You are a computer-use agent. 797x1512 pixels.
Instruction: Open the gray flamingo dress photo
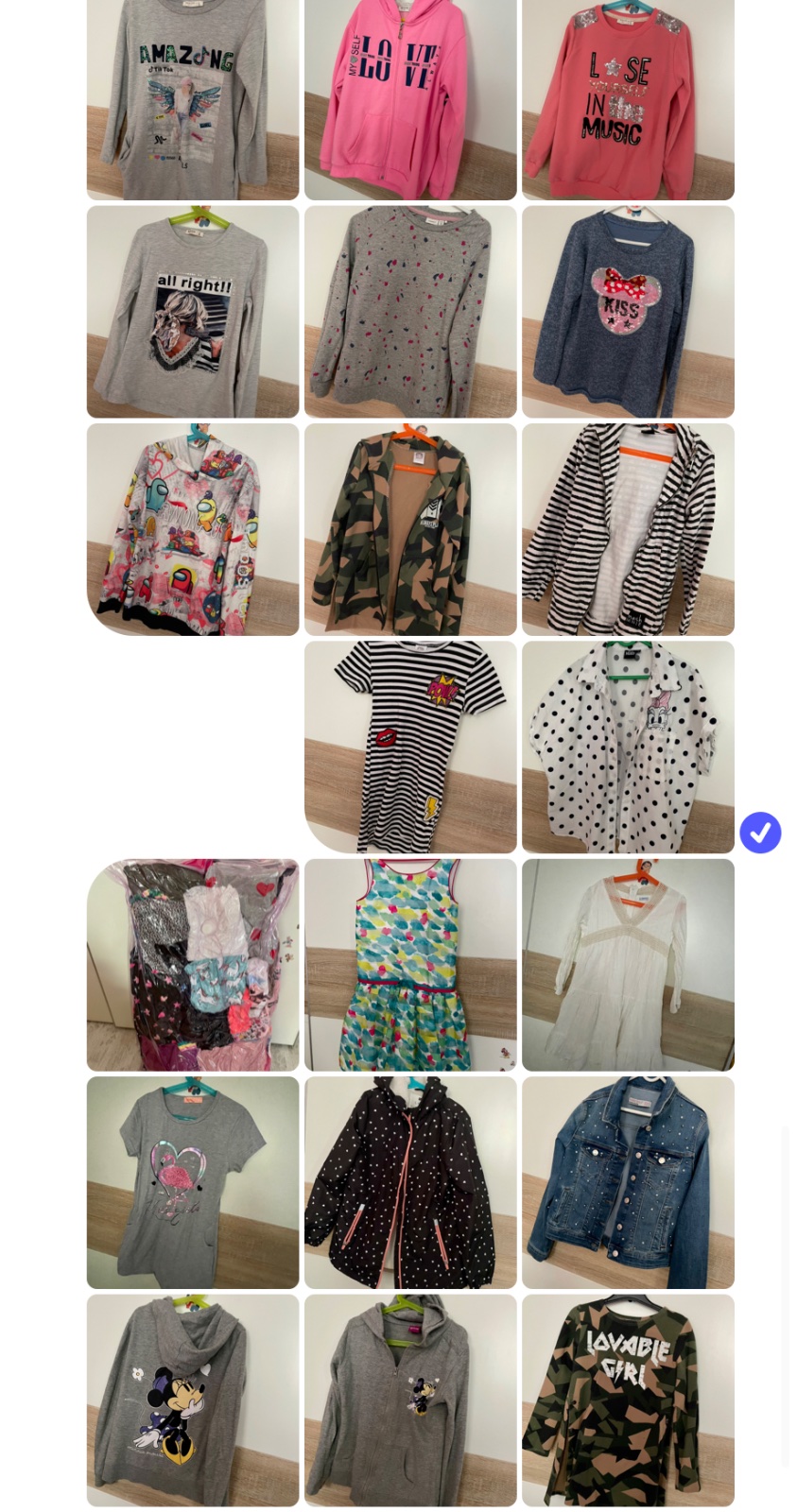(193, 1182)
